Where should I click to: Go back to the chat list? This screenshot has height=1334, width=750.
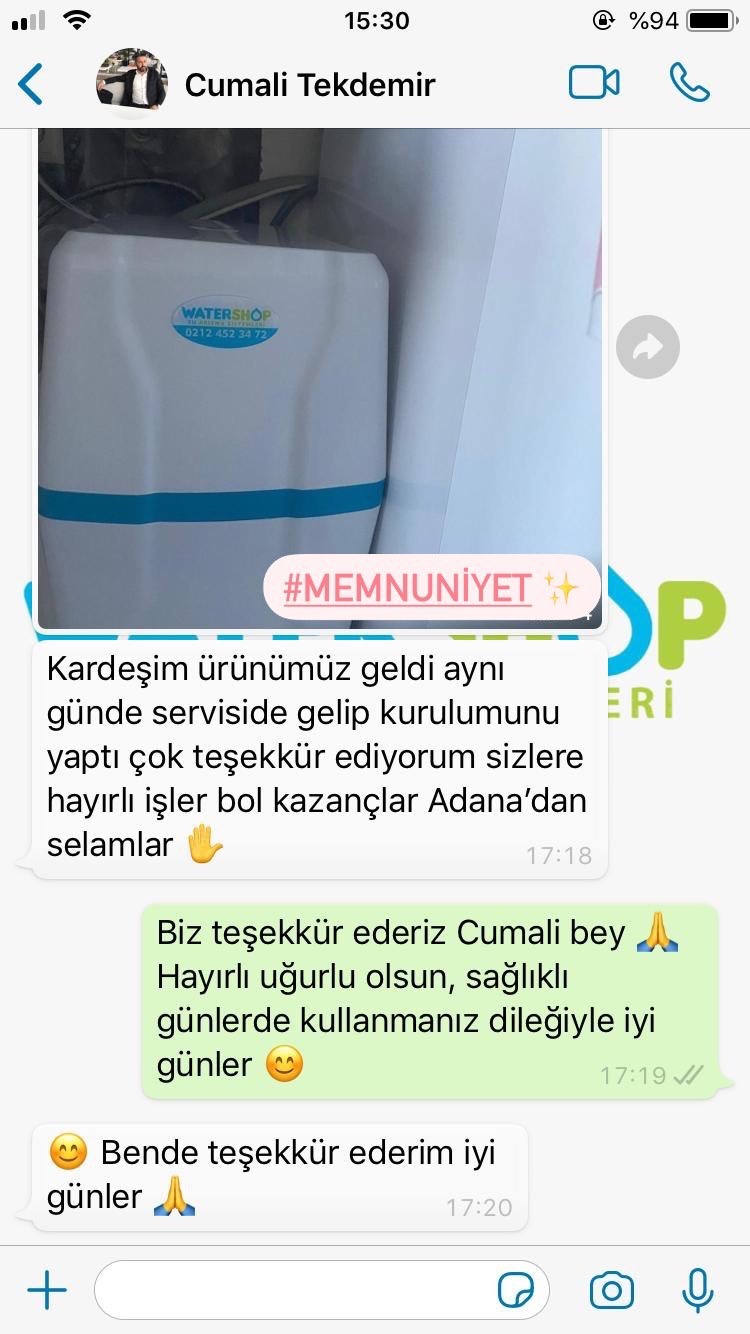pyautogui.click(x=31, y=85)
